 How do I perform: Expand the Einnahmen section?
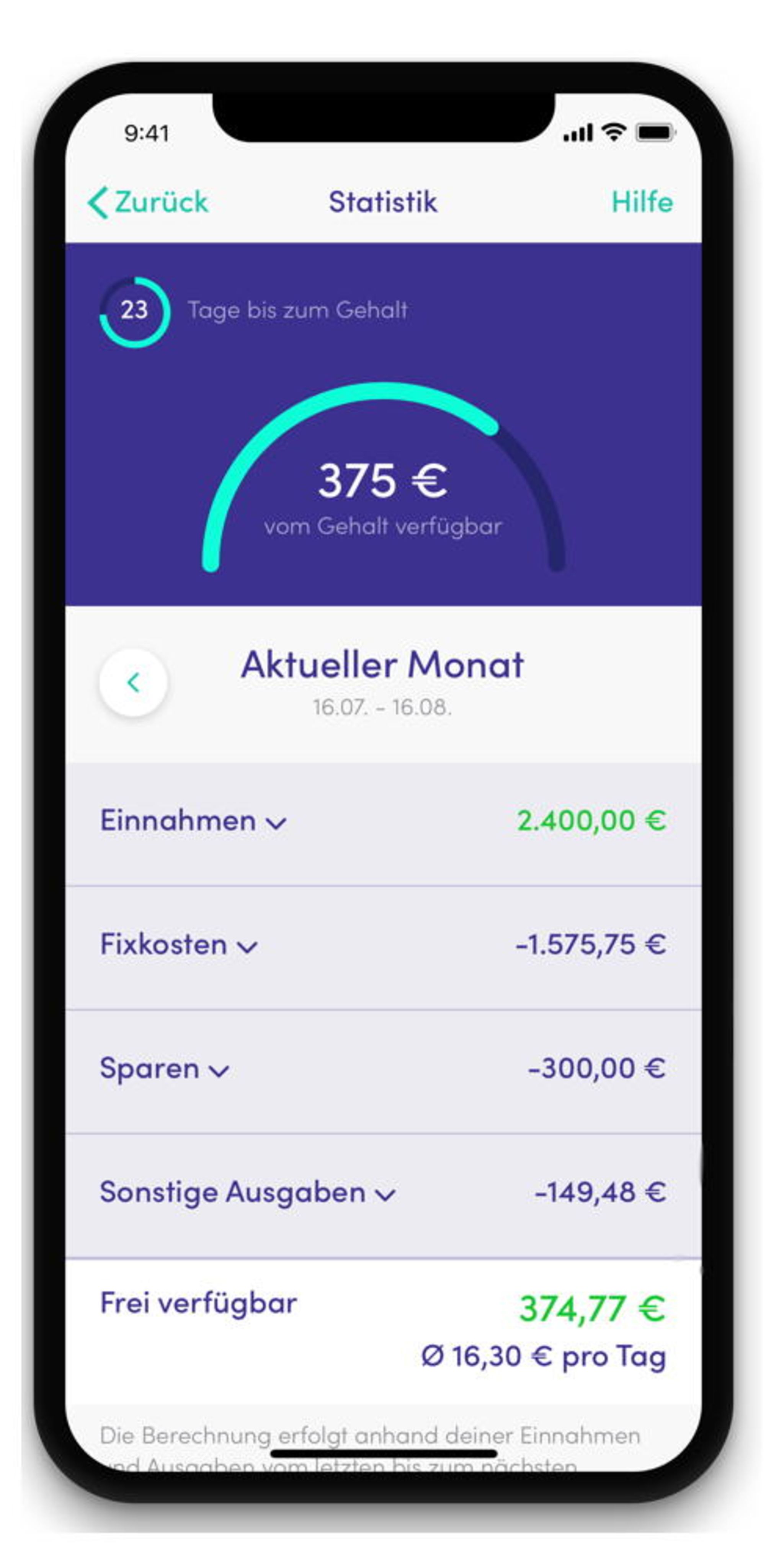click(x=193, y=821)
